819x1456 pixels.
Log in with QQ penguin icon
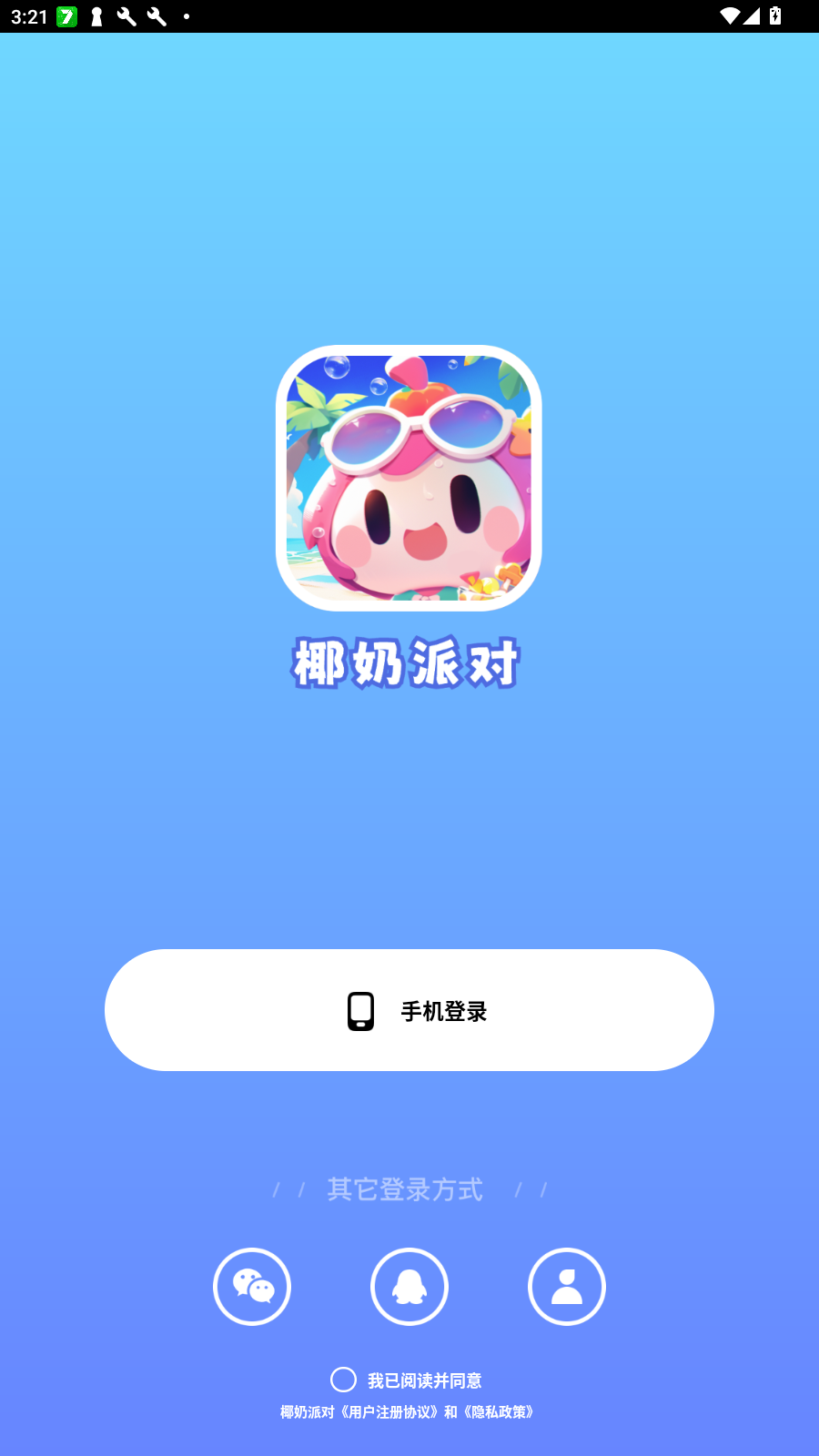409,1287
